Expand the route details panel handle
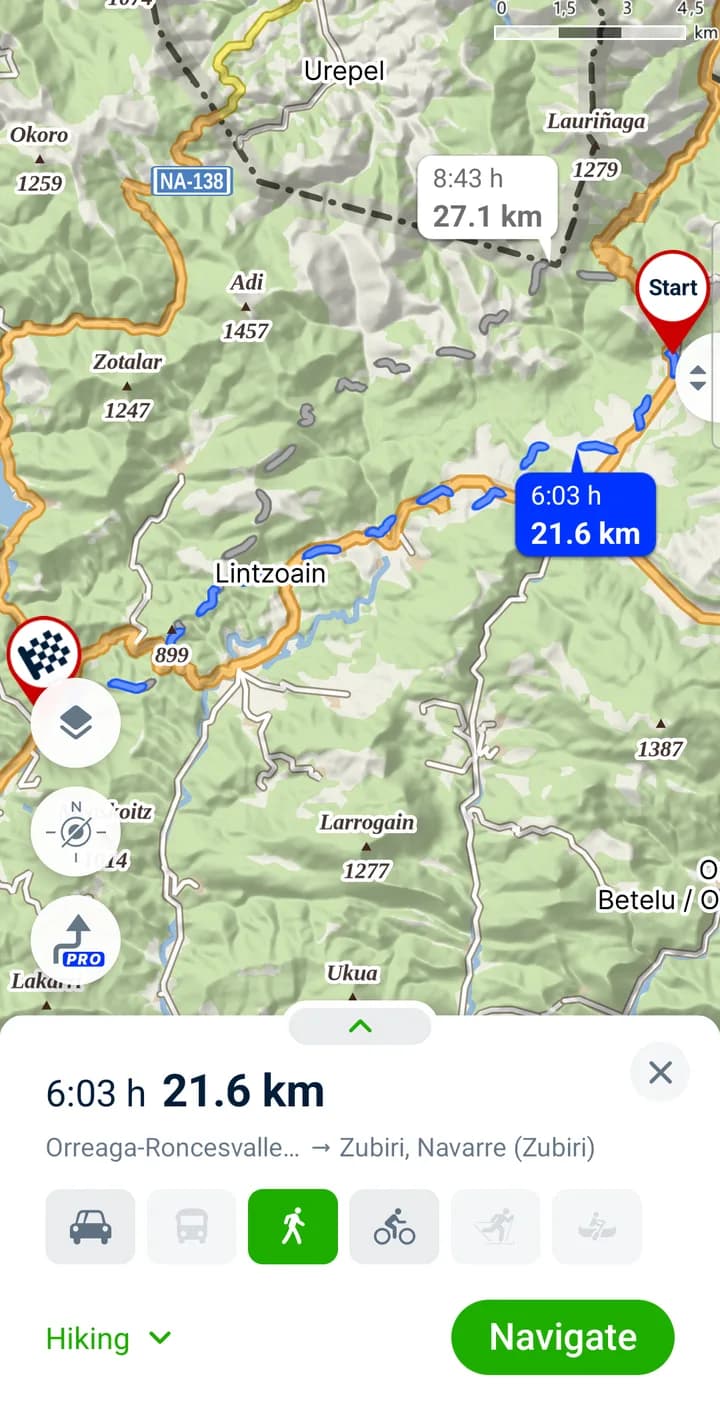Image resolution: width=720 pixels, height=1403 pixels. pyautogui.click(x=360, y=1025)
